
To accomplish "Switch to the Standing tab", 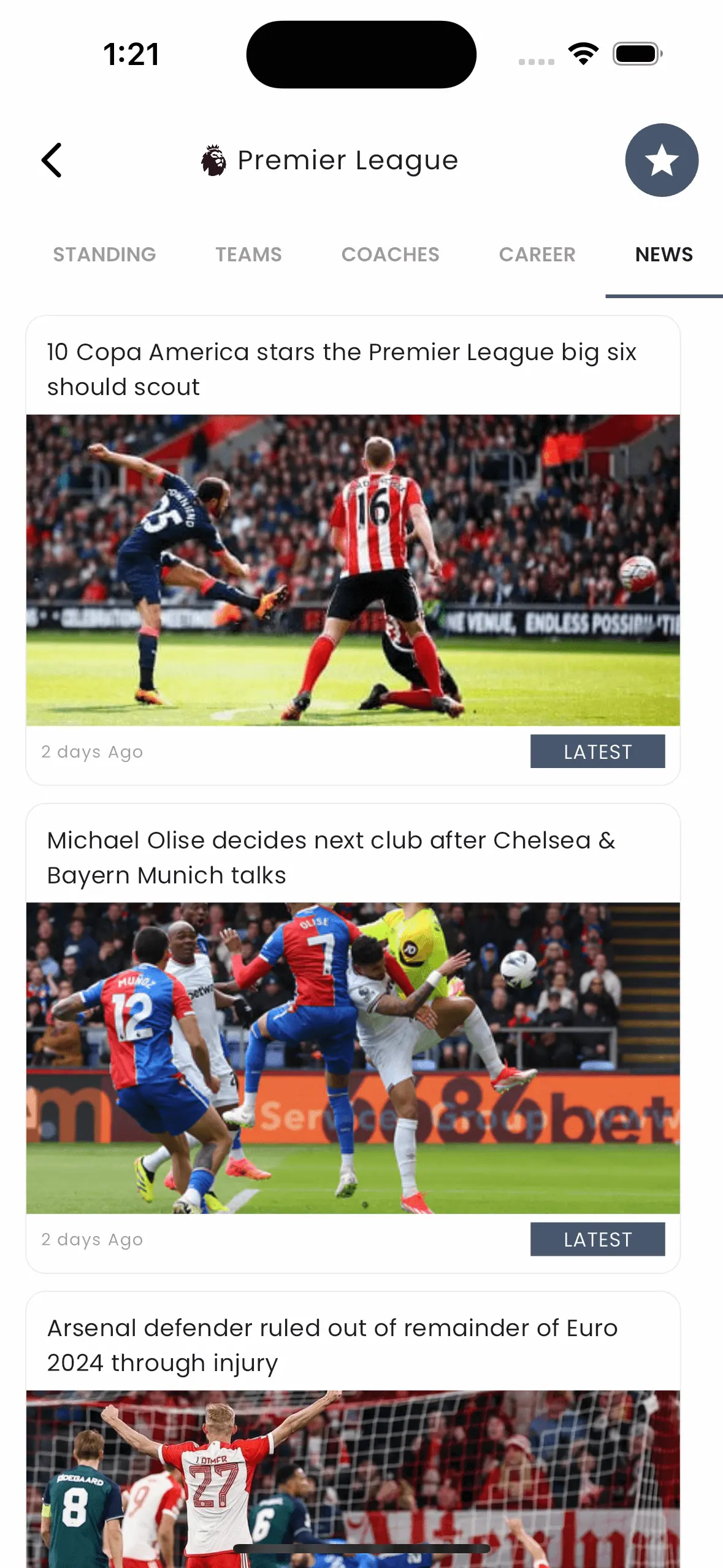I will pyautogui.click(x=104, y=255).
